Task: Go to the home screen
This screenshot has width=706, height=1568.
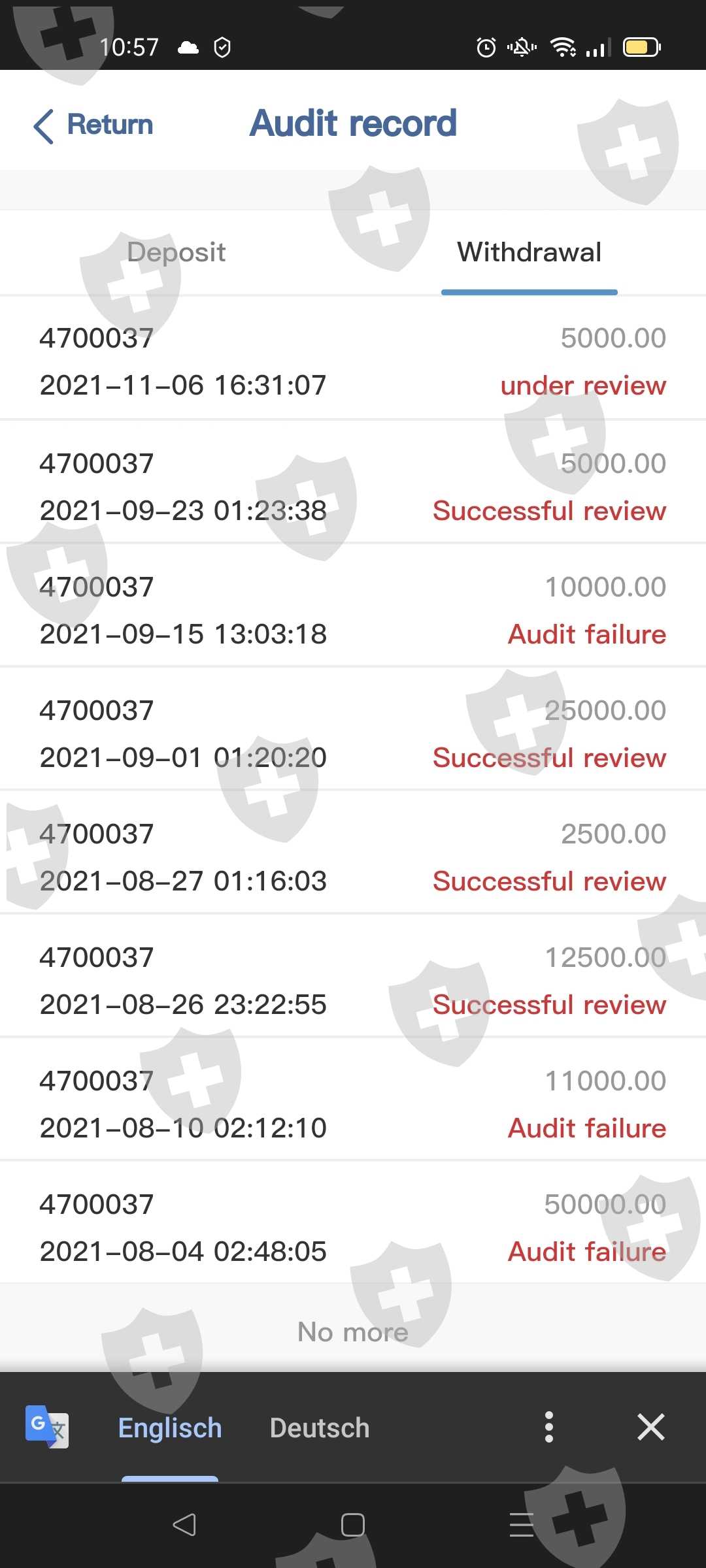Action: pyautogui.click(x=353, y=1525)
